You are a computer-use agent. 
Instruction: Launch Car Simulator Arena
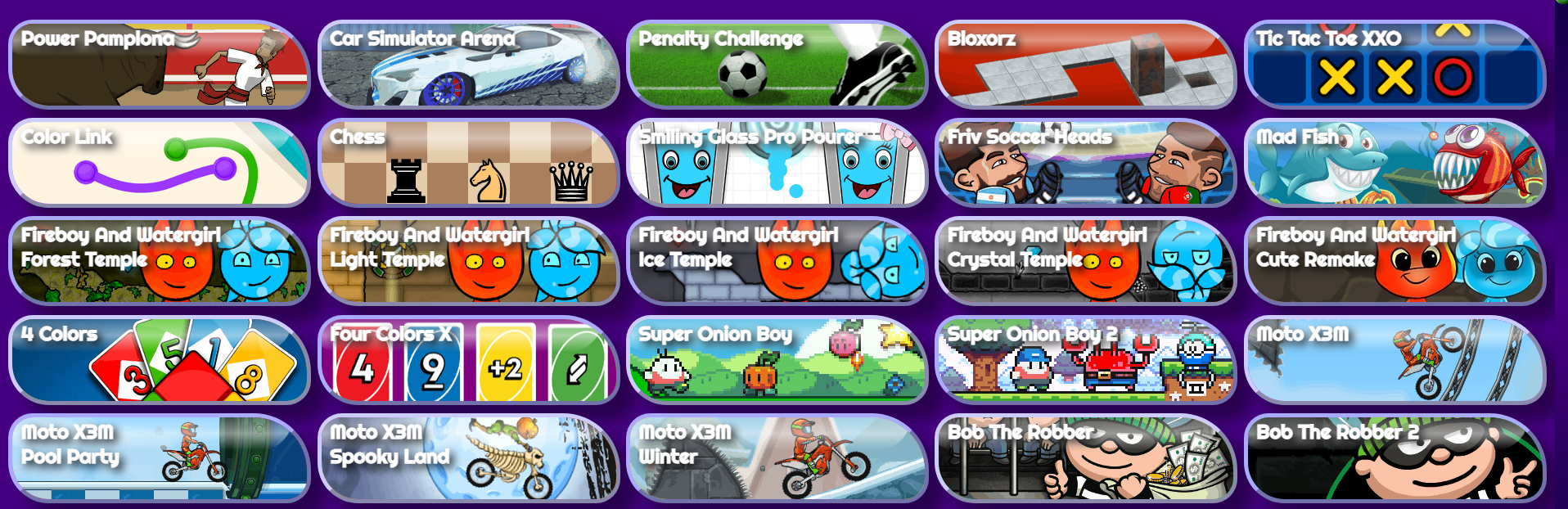pyautogui.click(x=468, y=65)
